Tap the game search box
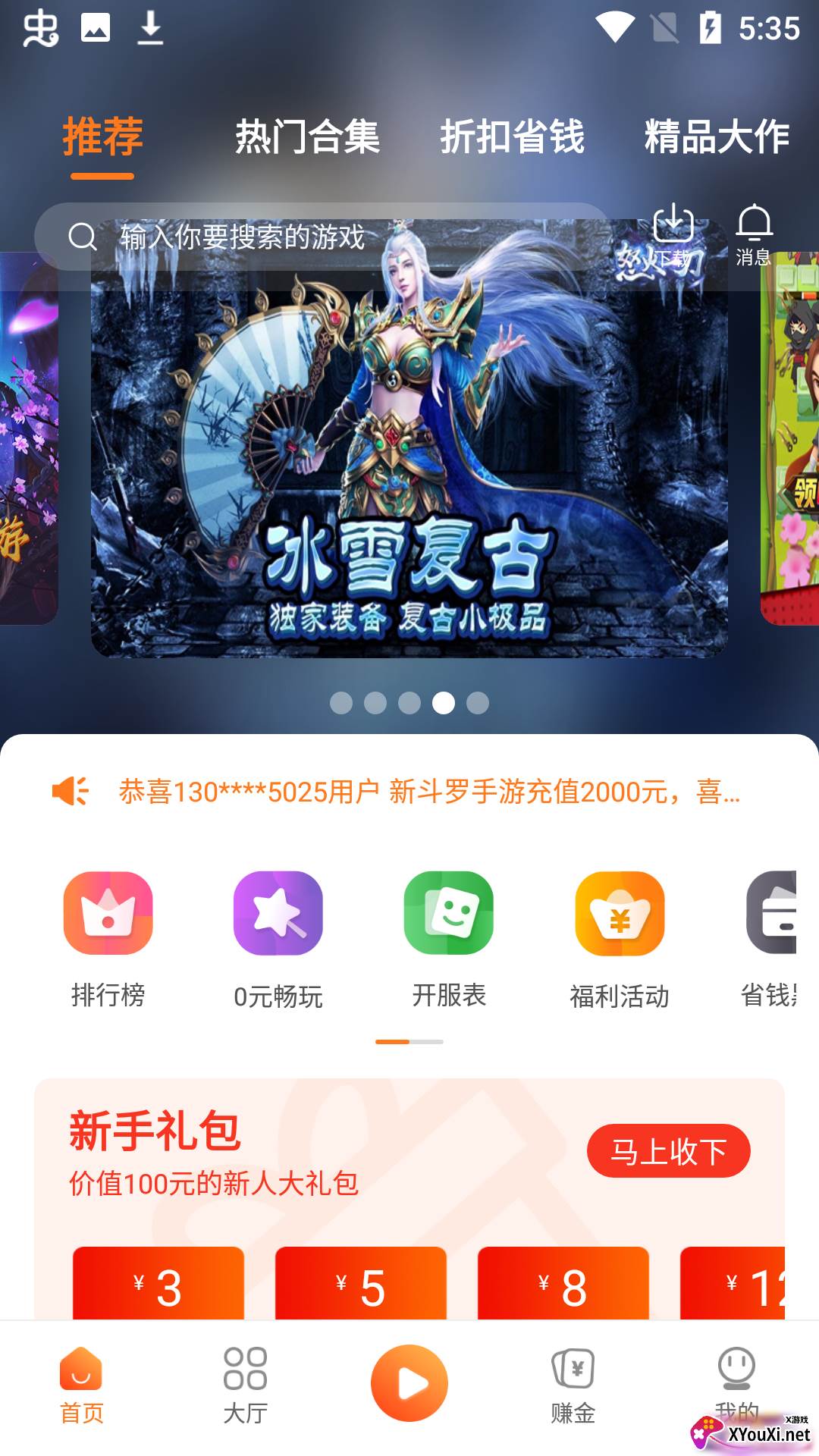This screenshot has height=1456, width=819. point(318,237)
